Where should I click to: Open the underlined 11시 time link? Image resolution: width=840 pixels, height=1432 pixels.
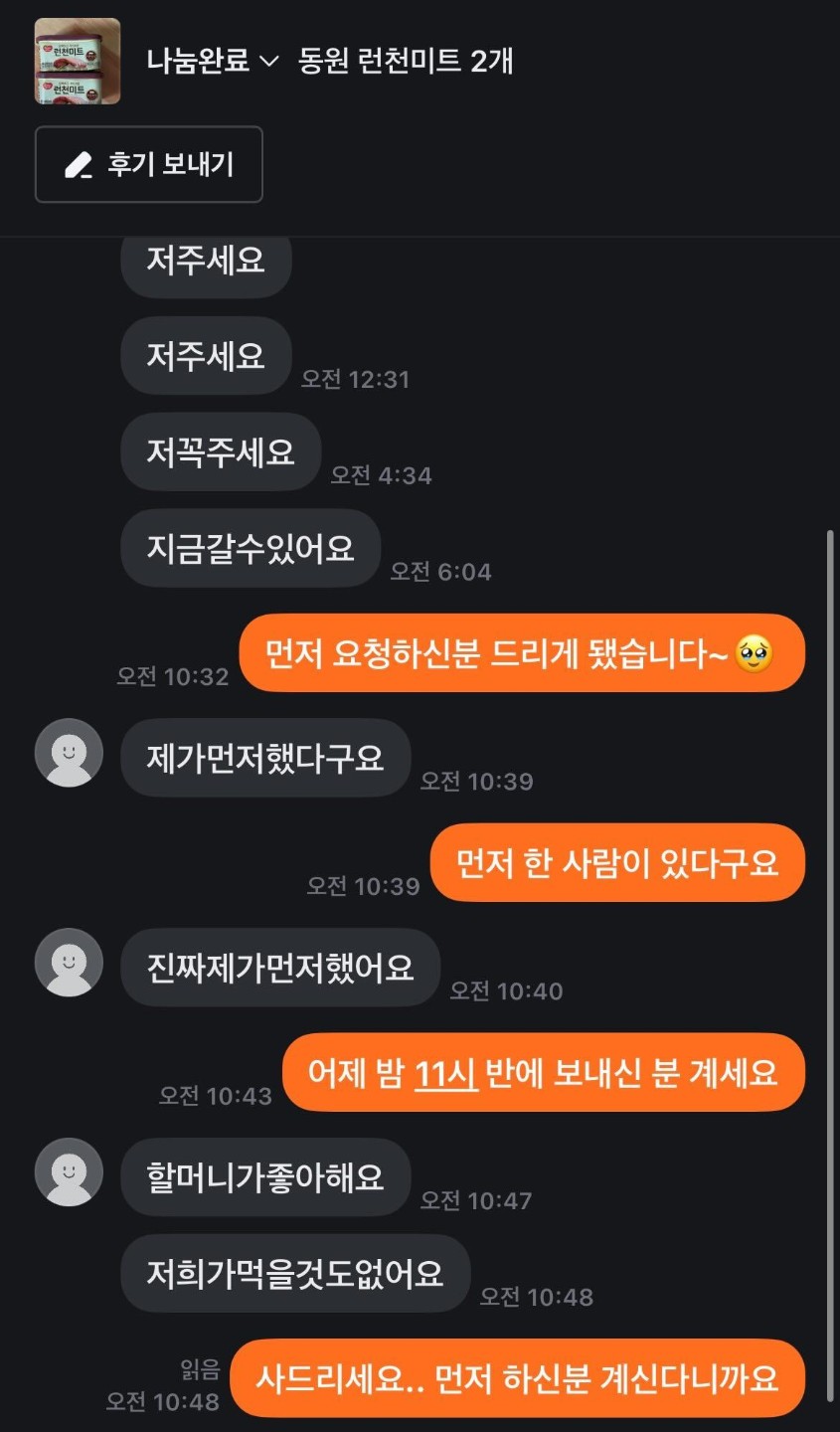(445, 1074)
